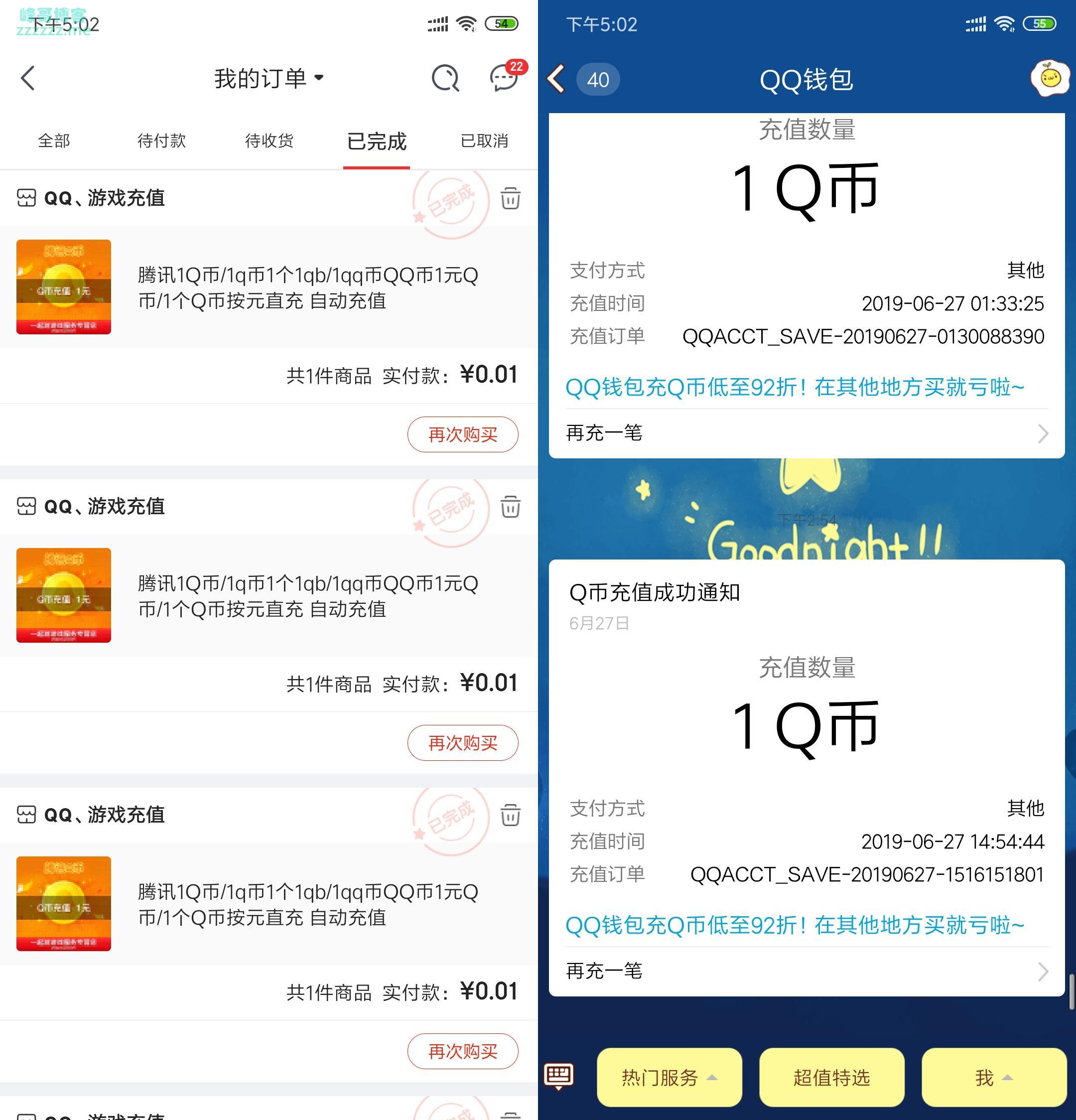The width and height of the screenshot is (1076, 1120).
Task: Leave the QQ钱包 chat via back arrow
Action: (556, 79)
